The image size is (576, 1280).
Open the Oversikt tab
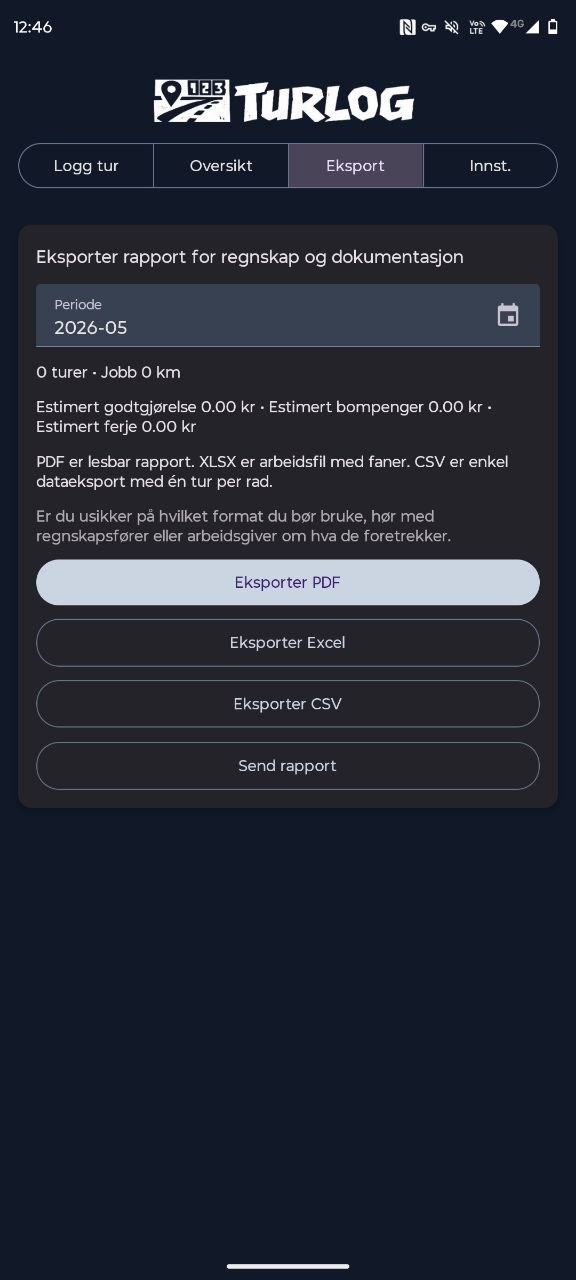click(221, 166)
